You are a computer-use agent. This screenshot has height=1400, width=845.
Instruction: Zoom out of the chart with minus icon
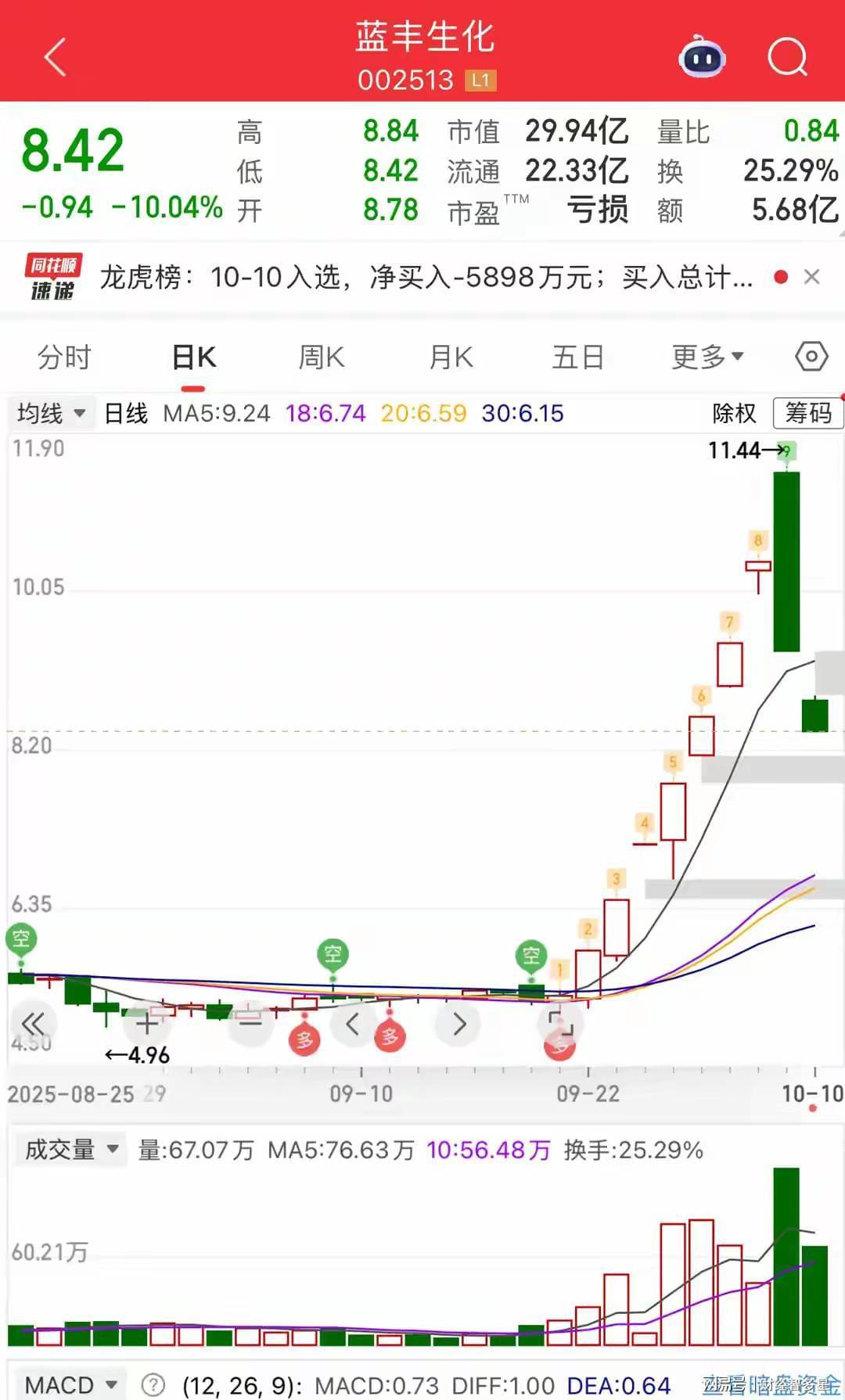coord(249,1021)
